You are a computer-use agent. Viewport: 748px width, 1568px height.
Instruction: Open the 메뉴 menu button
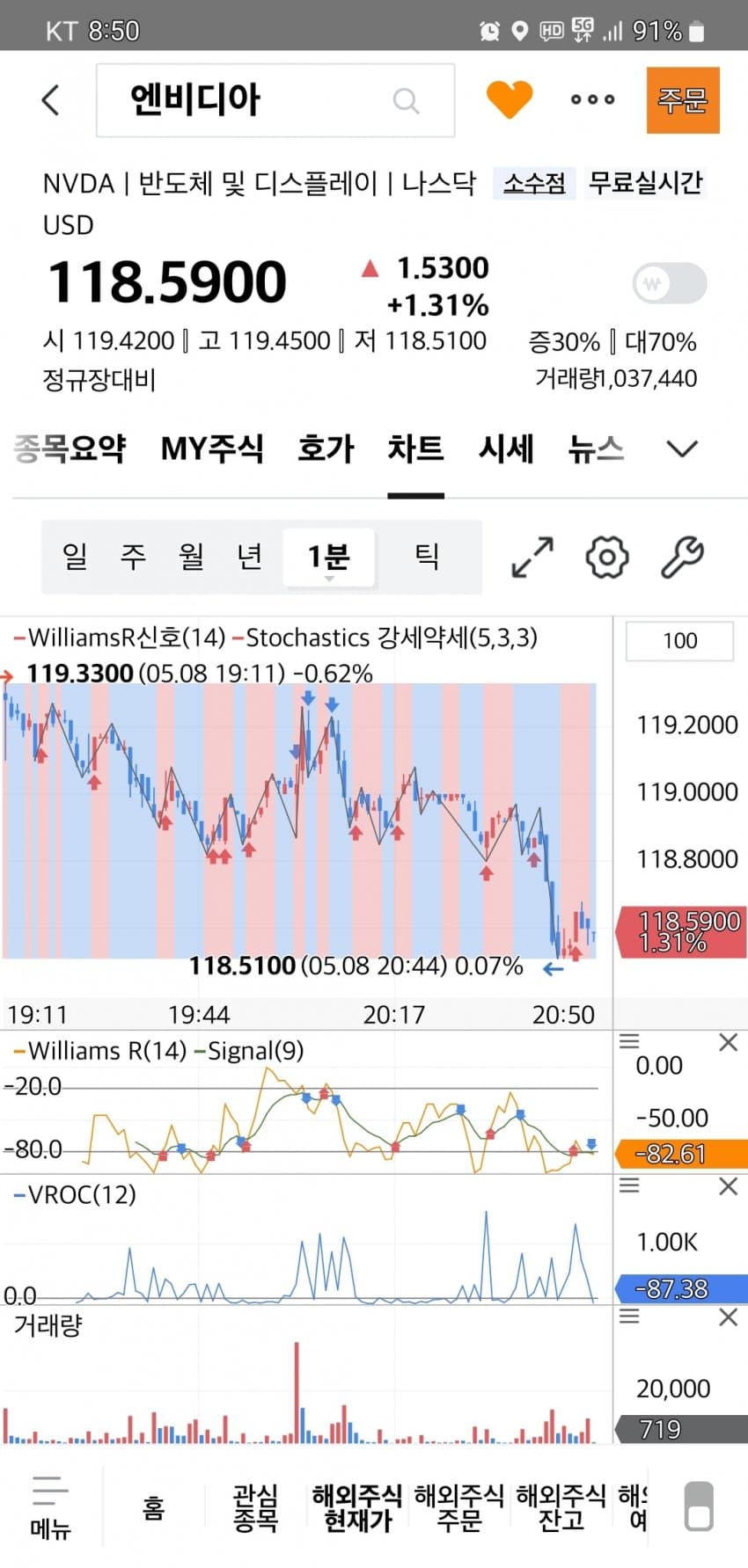click(50, 1509)
